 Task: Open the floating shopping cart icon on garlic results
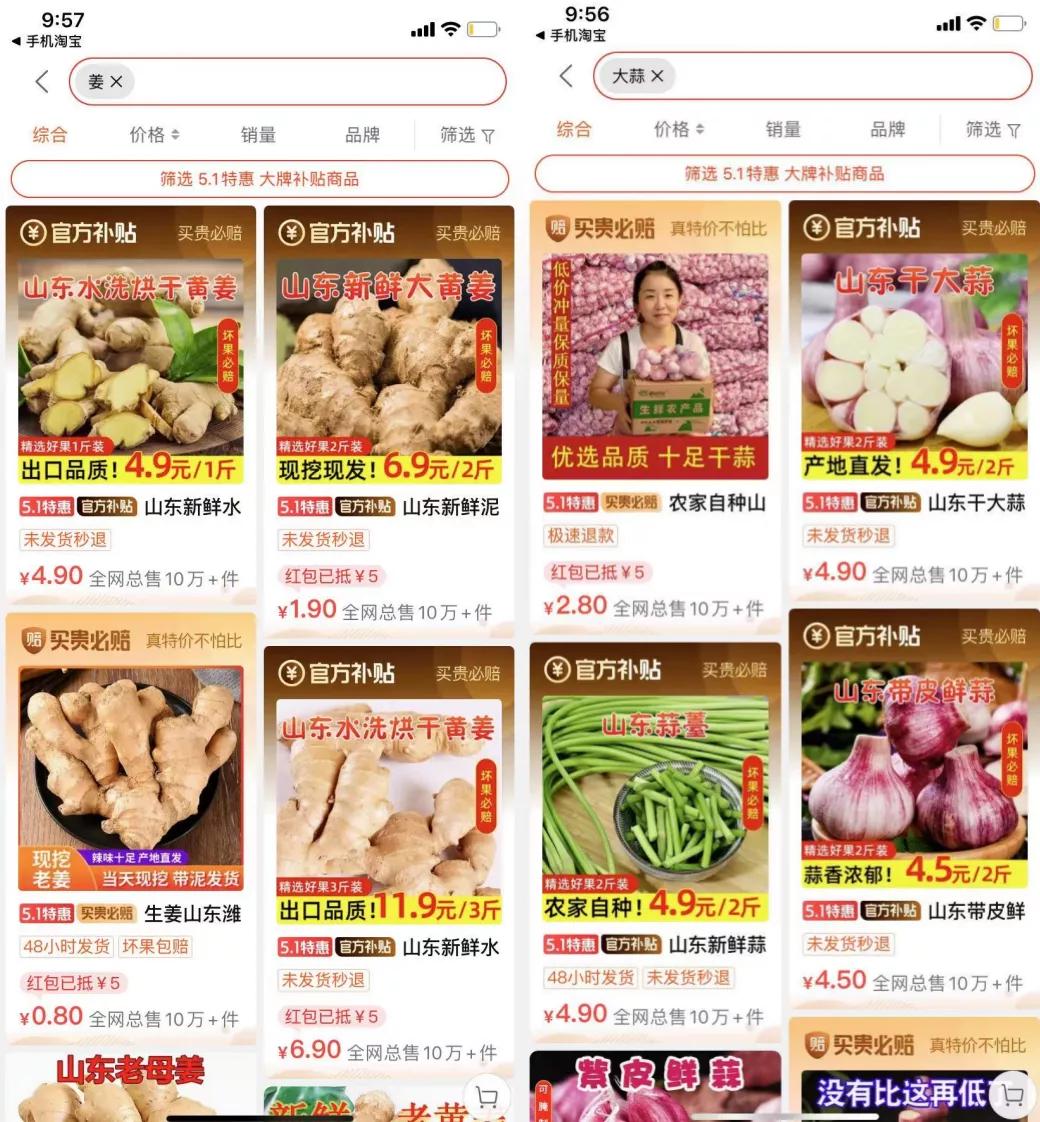coord(1011,1097)
